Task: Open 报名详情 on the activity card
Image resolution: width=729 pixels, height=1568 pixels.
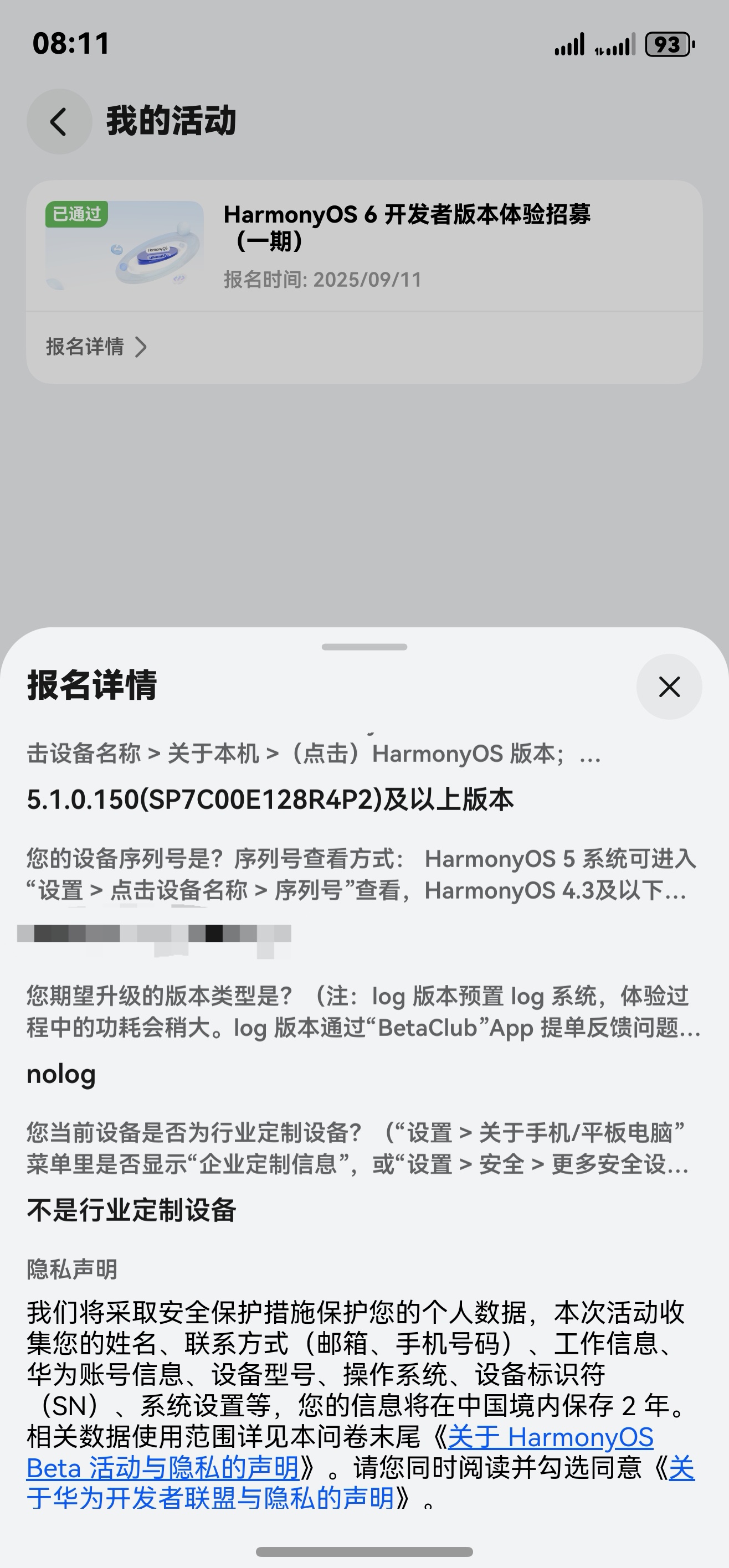Action: click(96, 347)
